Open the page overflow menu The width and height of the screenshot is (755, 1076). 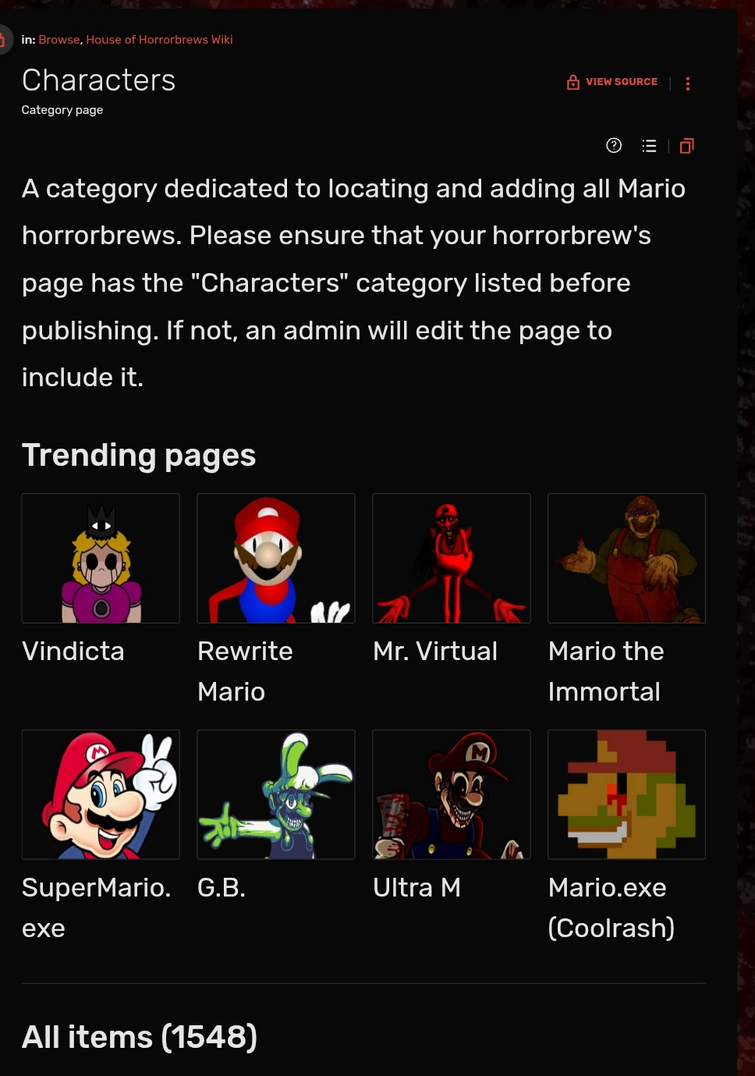(687, 84)
